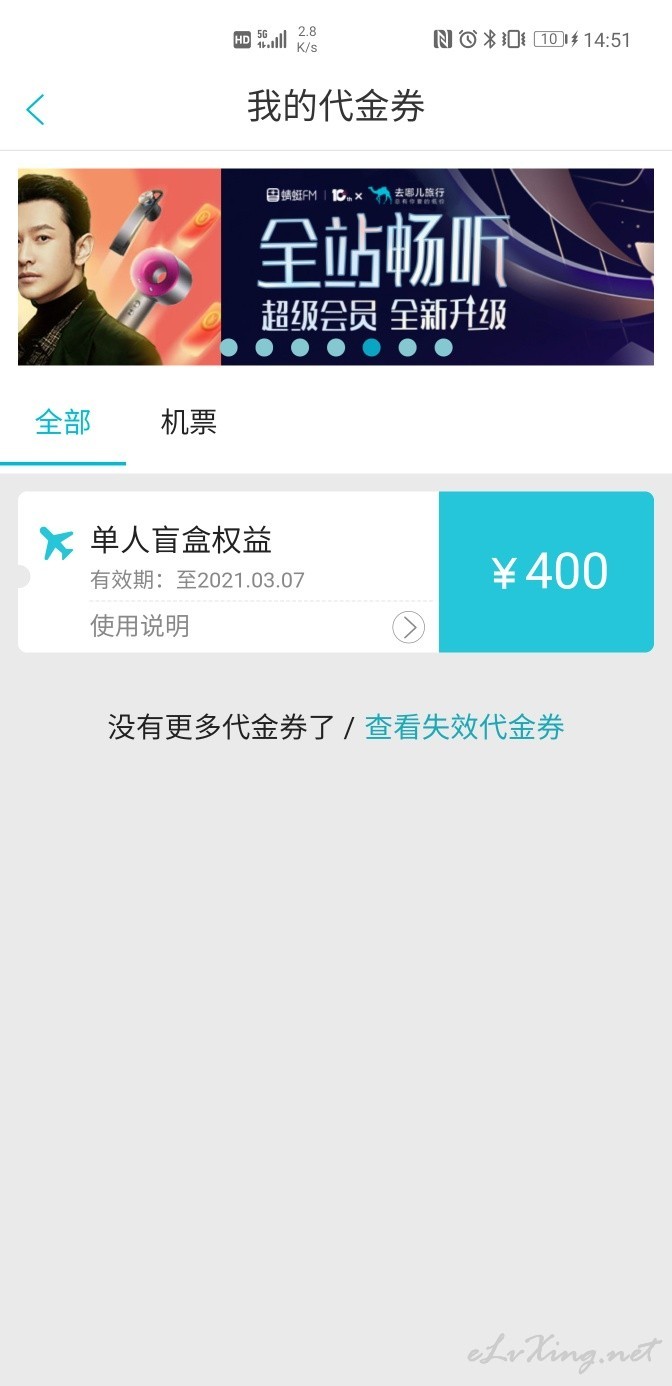Image resolution: width=672 pixels, height=1386 pixels.
Task: Expand 使用说明 arrow on the voucher
Action: pyautogui.click(x=408, y=627)
